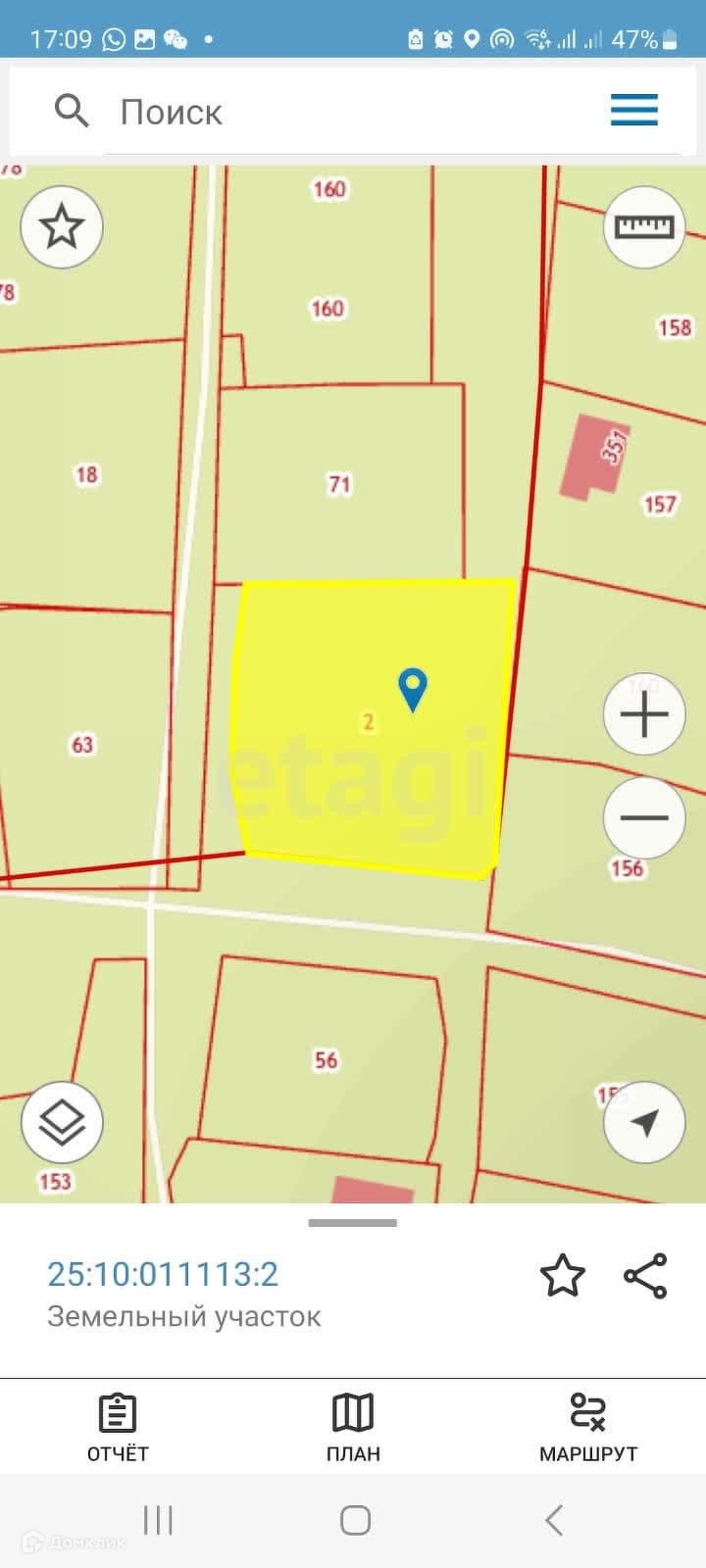This screenshot has height=1568, width=706.
Task: Build a route with МАРШРУТ
Action: pyautogui.click(x=587, y=1427)
